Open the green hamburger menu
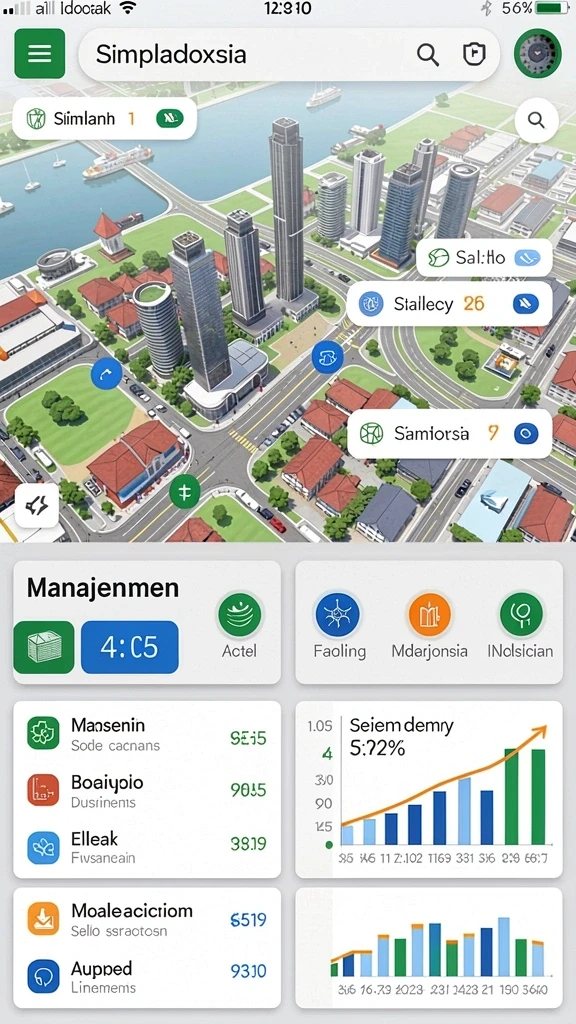The height and width of the screenshot is (1024, 576). click(40, 54)
